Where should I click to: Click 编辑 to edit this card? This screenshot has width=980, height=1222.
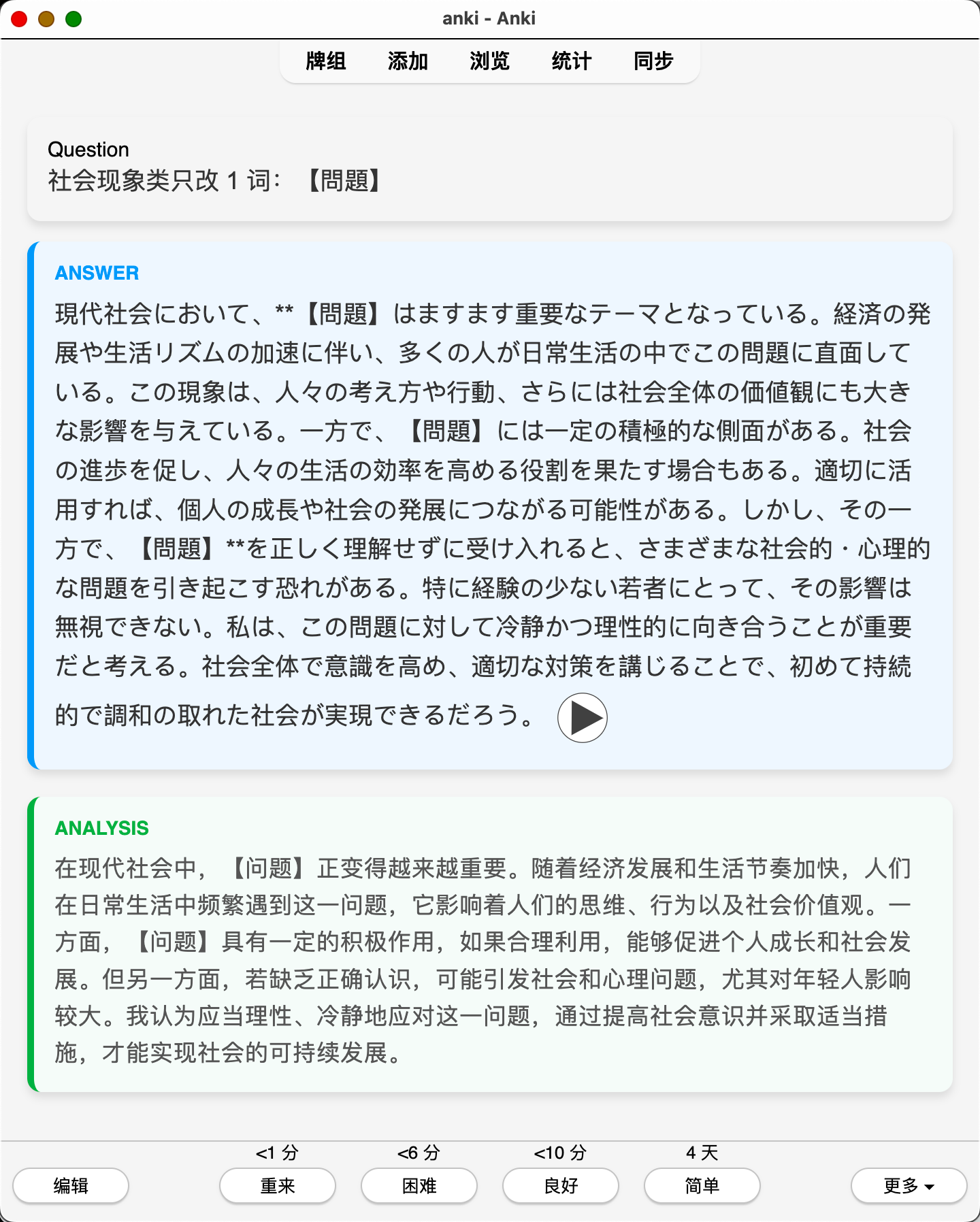pyautogui.click(x=71, y=1186)
